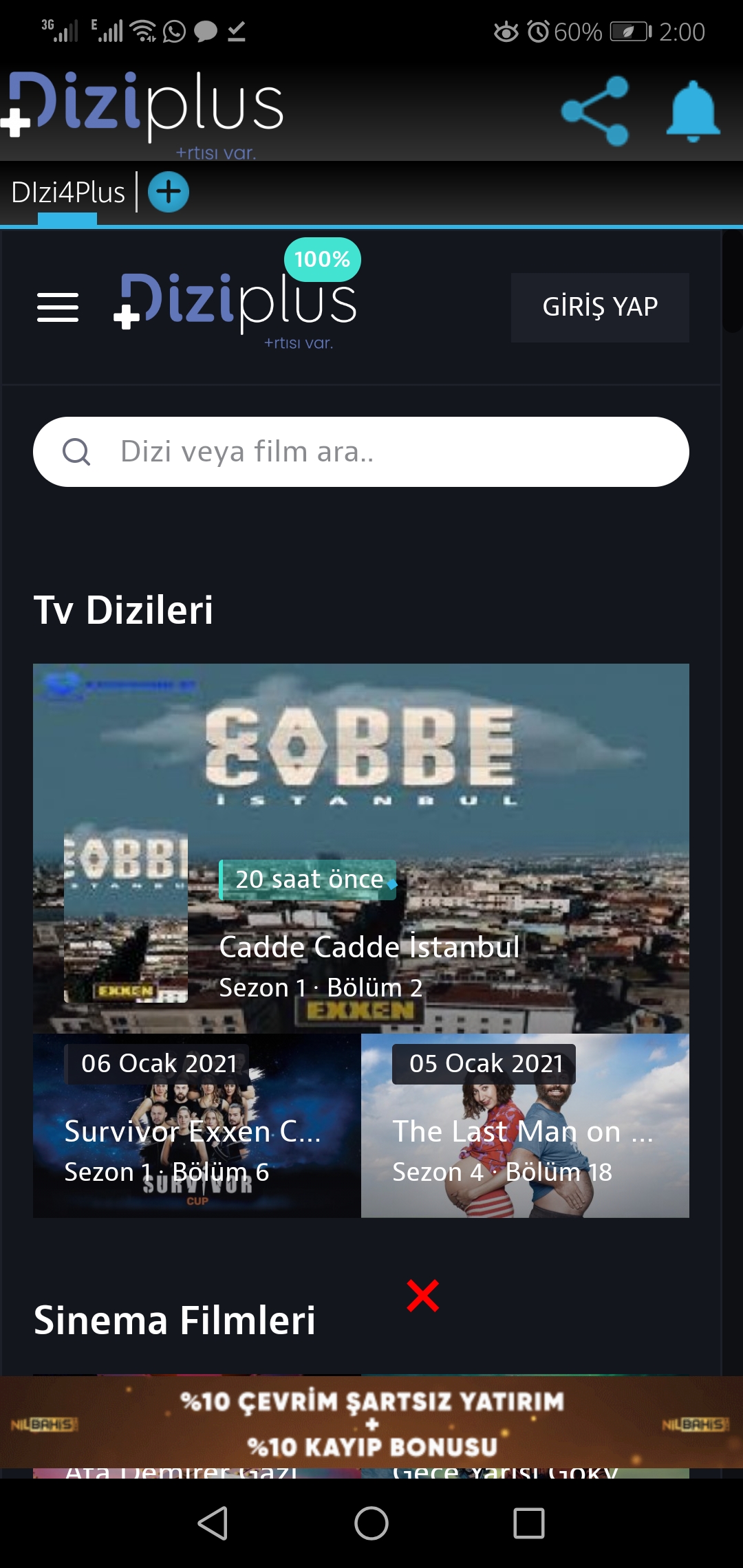Tap the GİRİŞ YAP login button
Viewport: 743px width, 1568px height.
coord(600,307)
